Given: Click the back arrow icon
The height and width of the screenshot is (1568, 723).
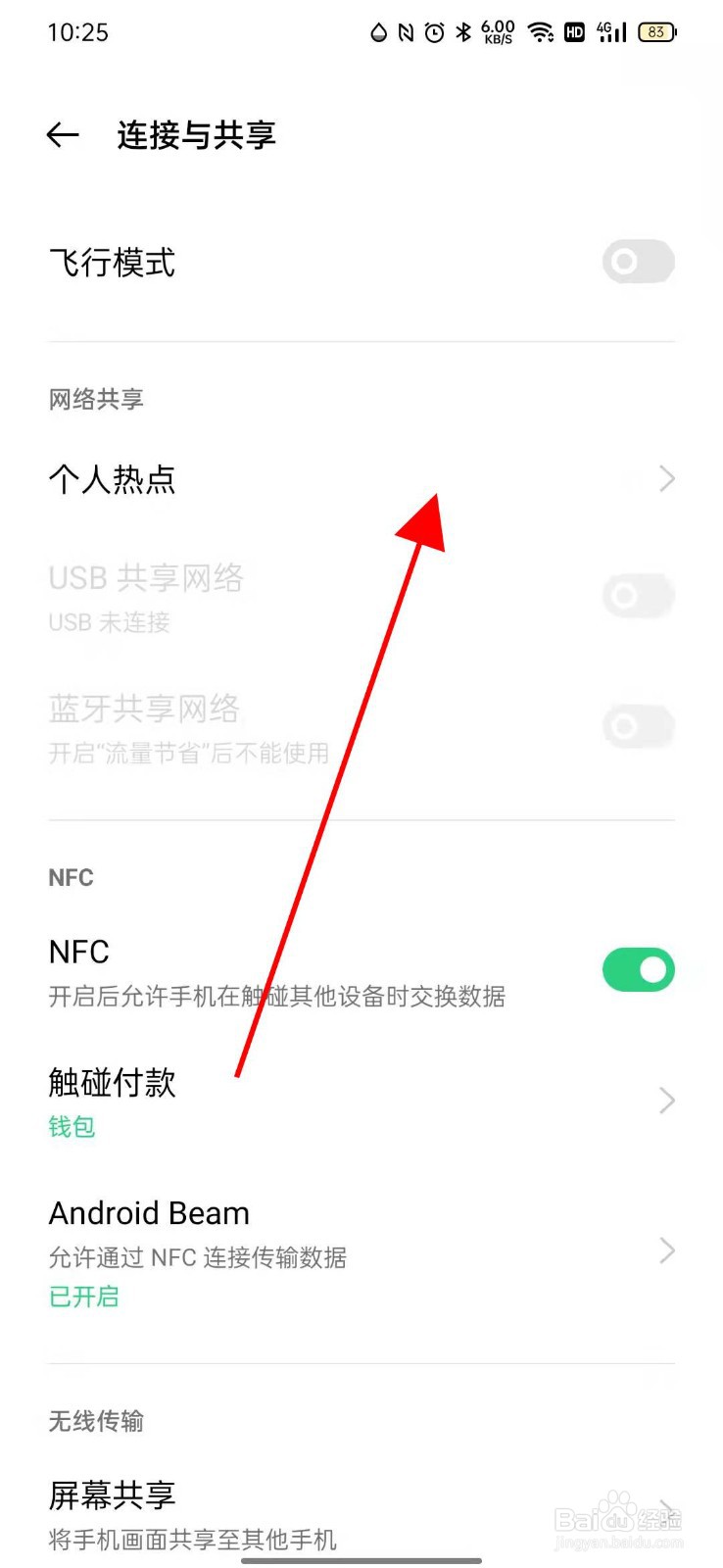Looking at the screenshot, I should click(x=63, y=135).
